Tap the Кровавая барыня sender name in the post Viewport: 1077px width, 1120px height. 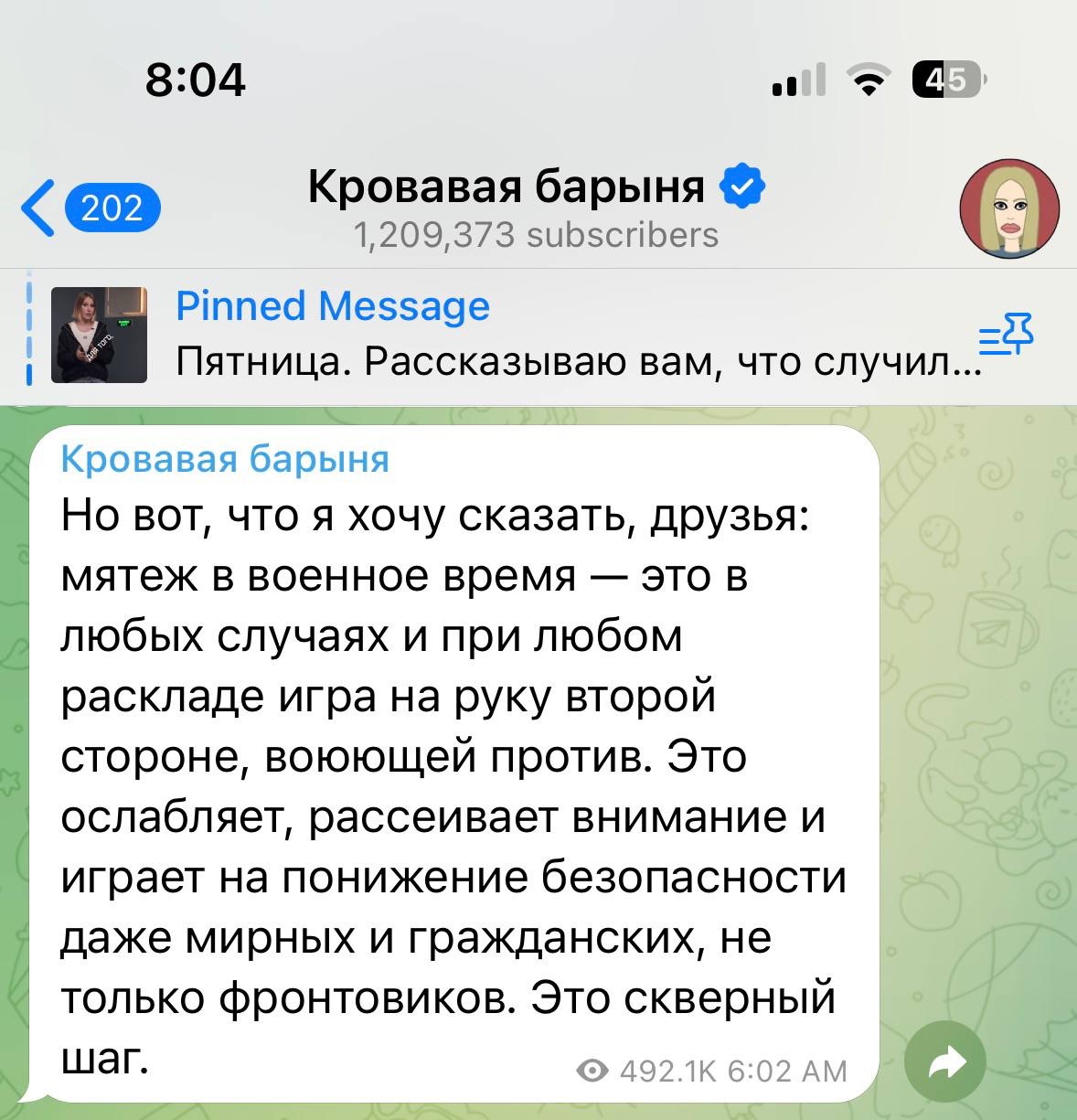point(225,458)
